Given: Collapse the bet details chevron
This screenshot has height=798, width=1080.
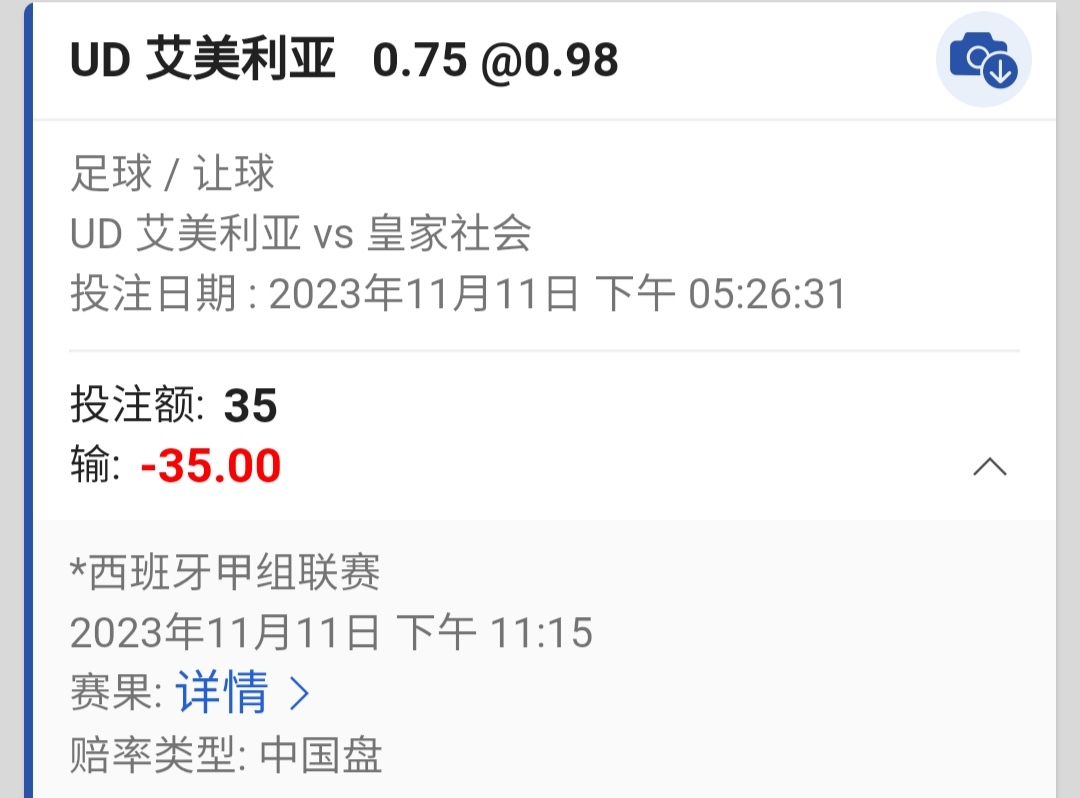Looking at the screenshot, I should 989,467.
